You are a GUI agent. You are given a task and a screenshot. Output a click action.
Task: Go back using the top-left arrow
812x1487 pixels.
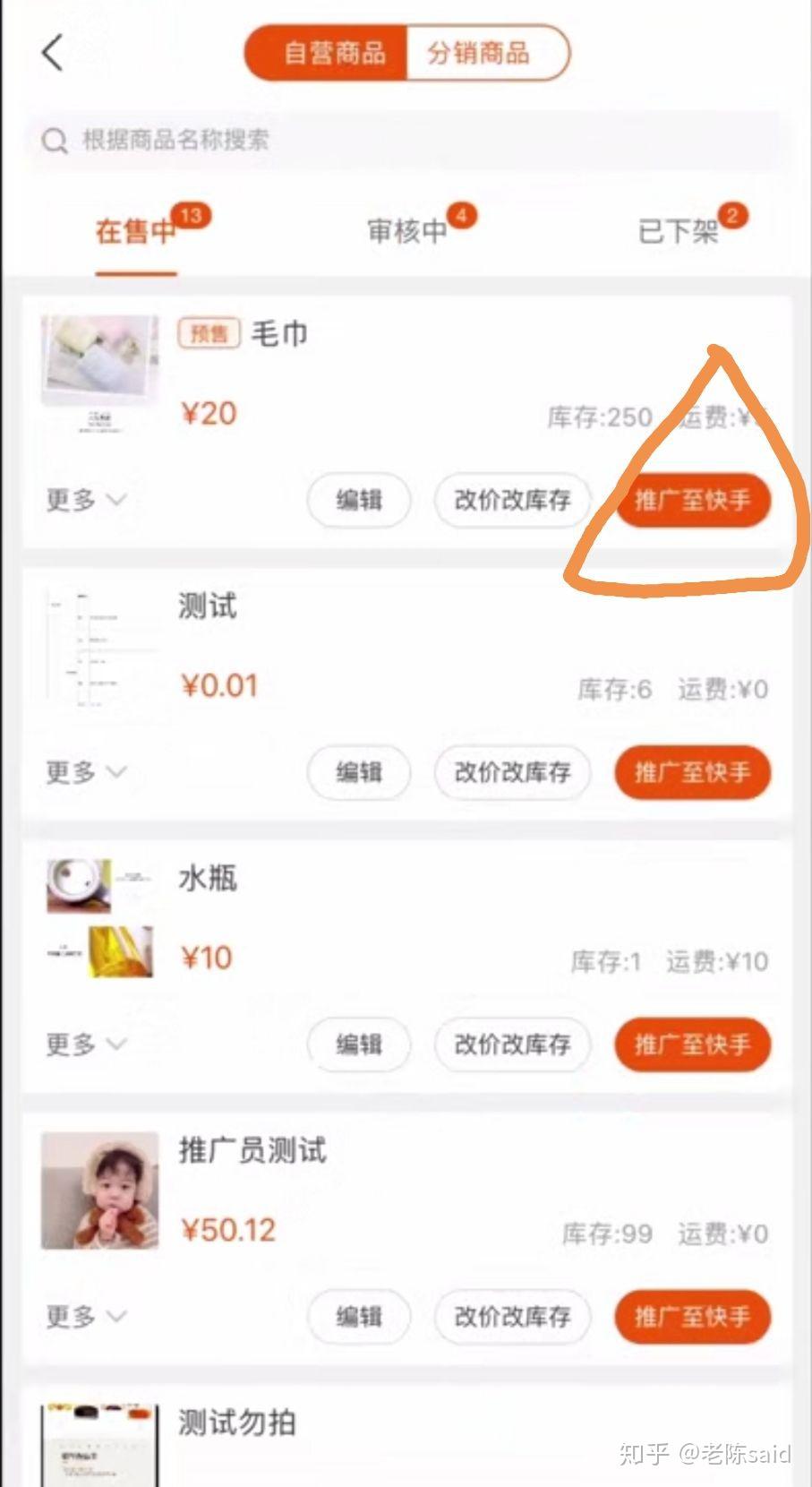53,53
